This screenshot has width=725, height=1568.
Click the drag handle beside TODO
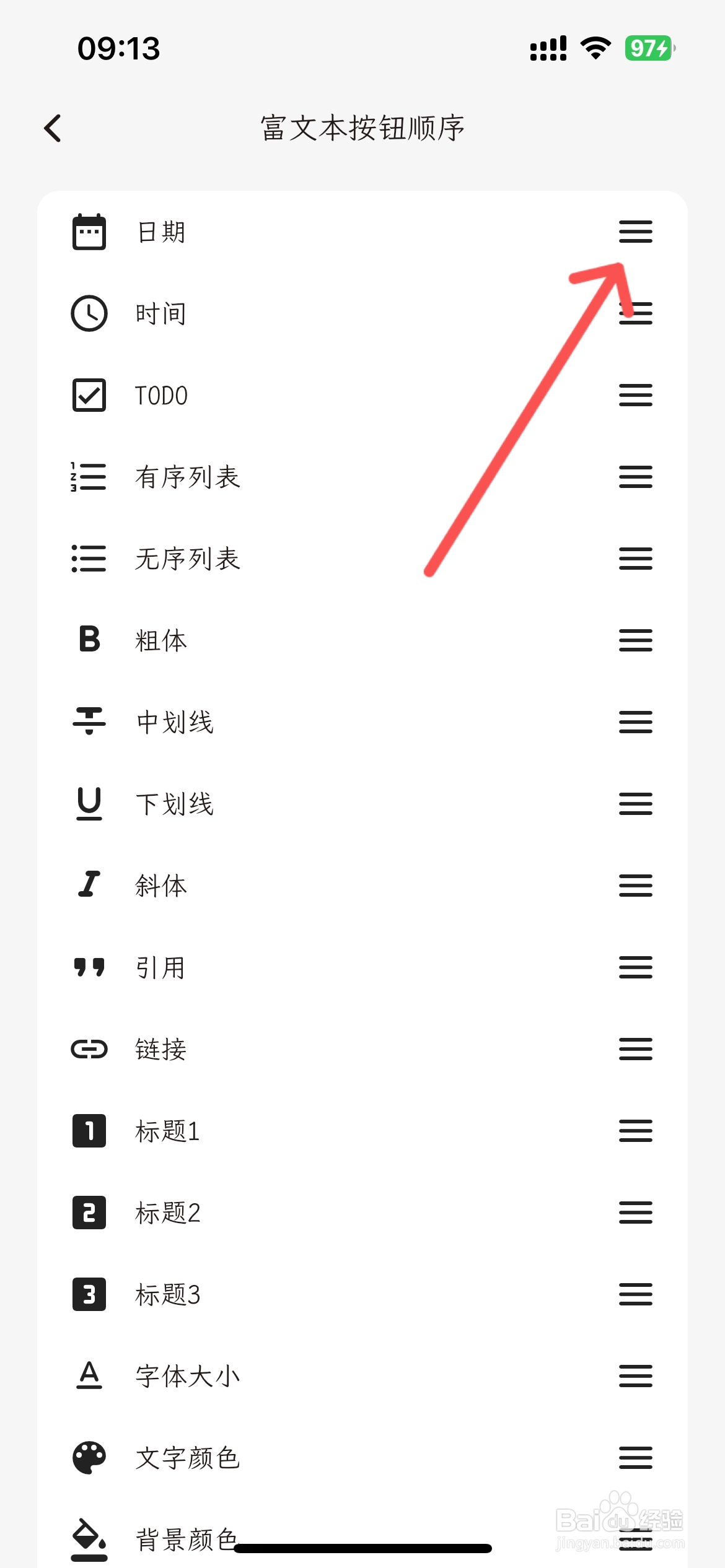point(636,395)
